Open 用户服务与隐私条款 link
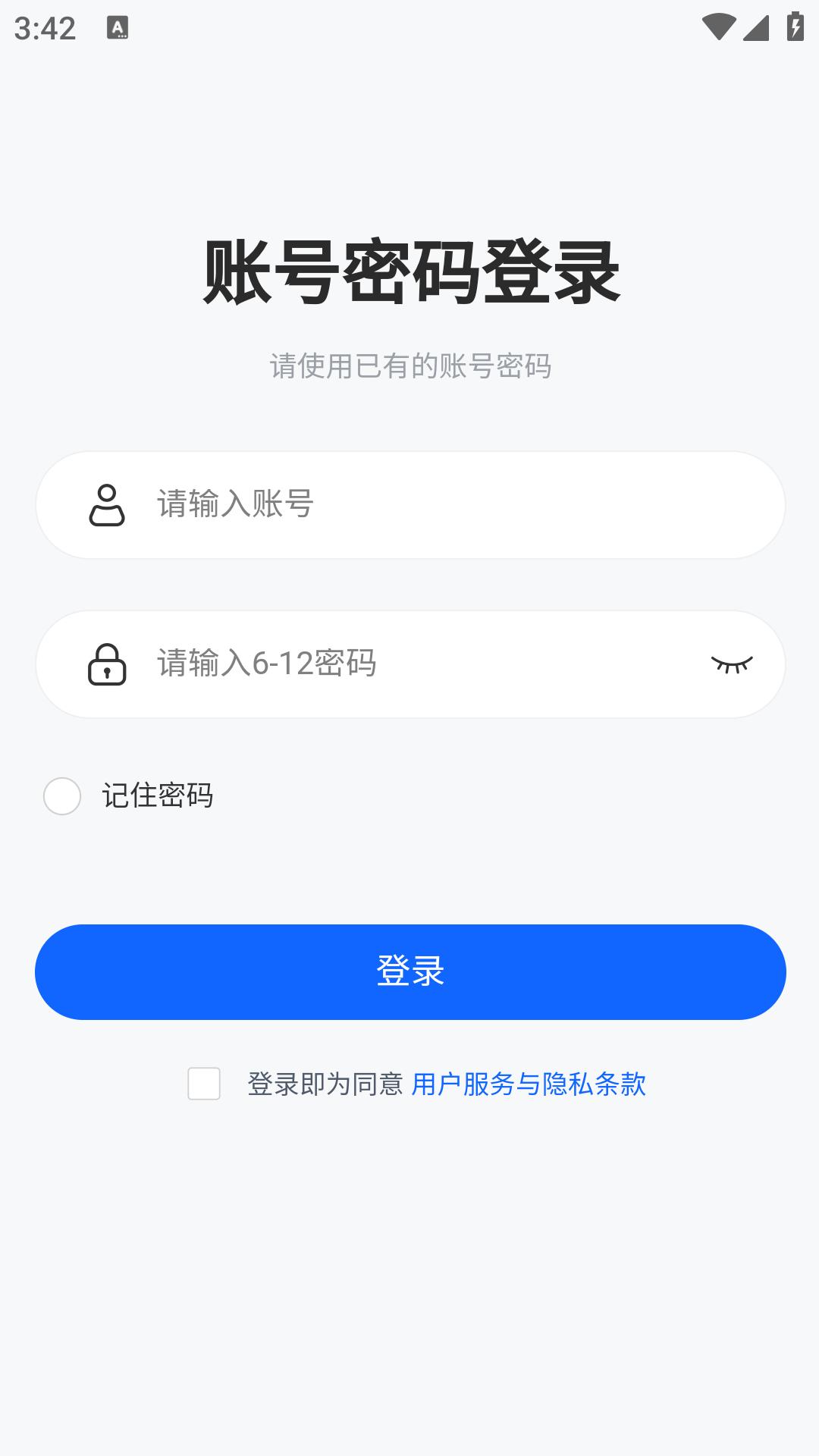This screenshot has width=819, height=1456. click(529, 1084)
